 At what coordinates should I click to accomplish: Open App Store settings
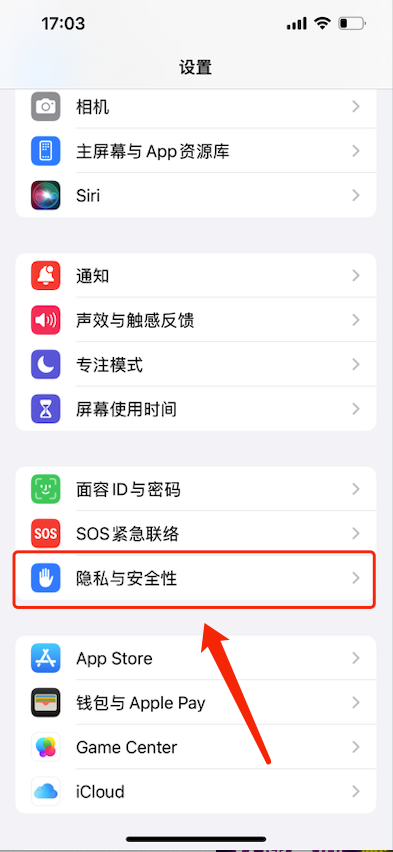point(196,658)
